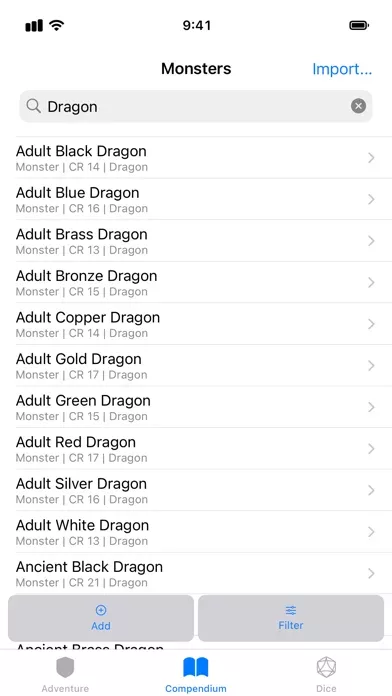
Task: Clear the Dragon search text
Action: tap(358, 106)
